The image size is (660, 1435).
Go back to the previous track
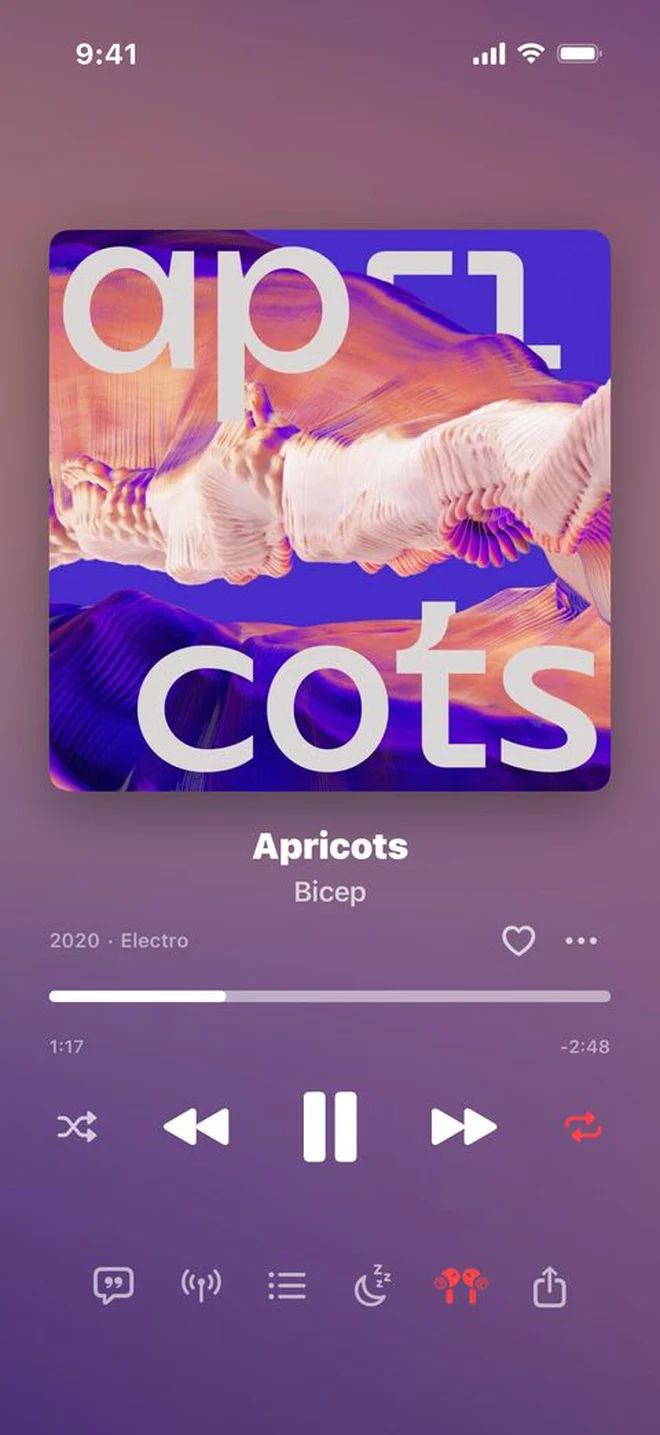pyautogui.click(x=196, y=1127)
